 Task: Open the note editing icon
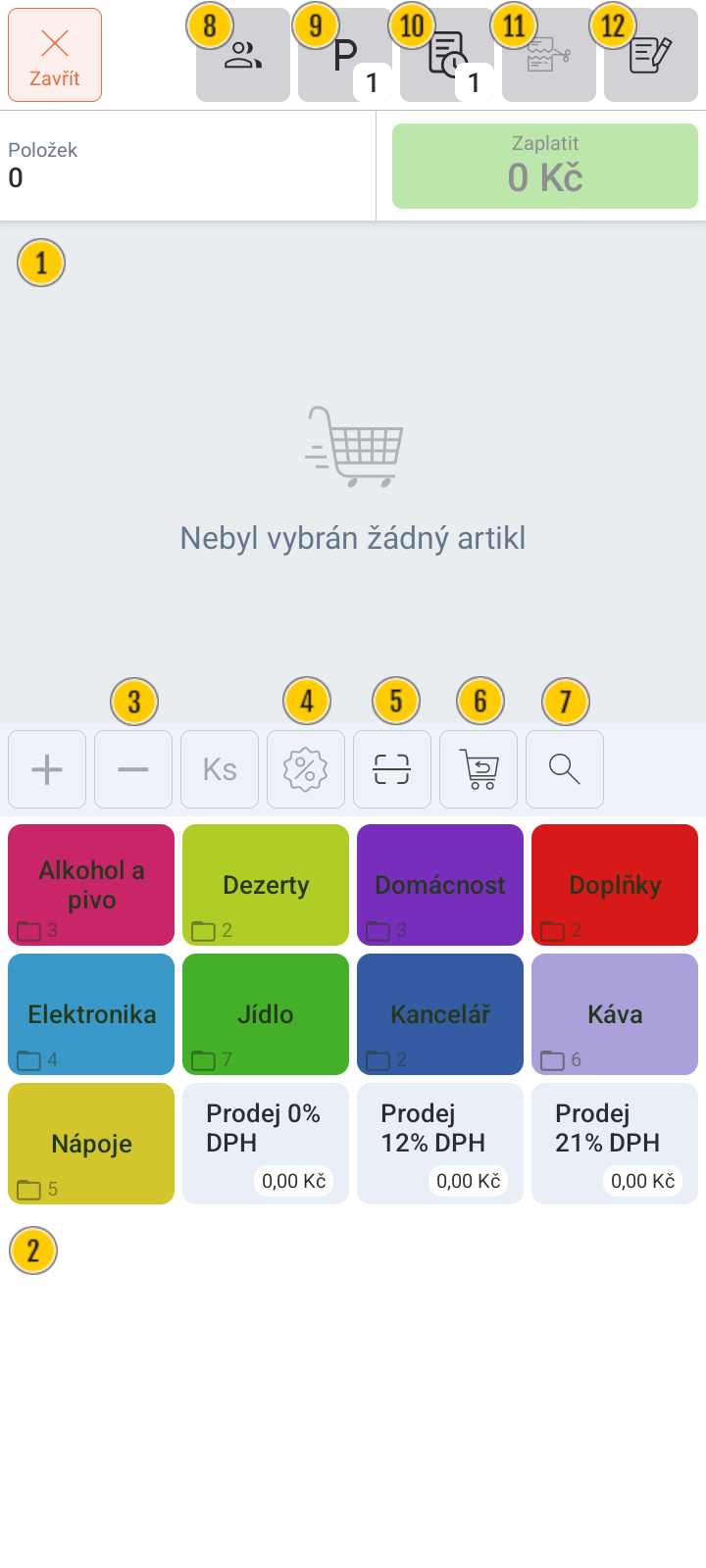pyautogui.click(x=651, y=55)
